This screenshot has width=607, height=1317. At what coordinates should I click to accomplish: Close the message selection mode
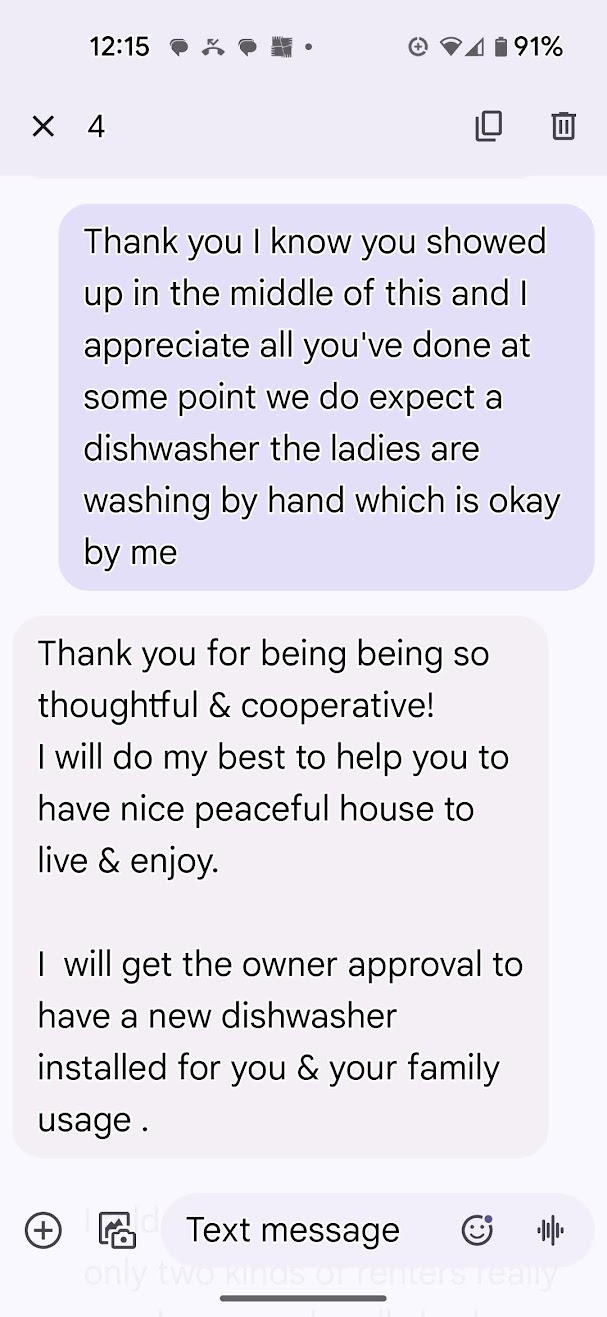tap(43, 126)
